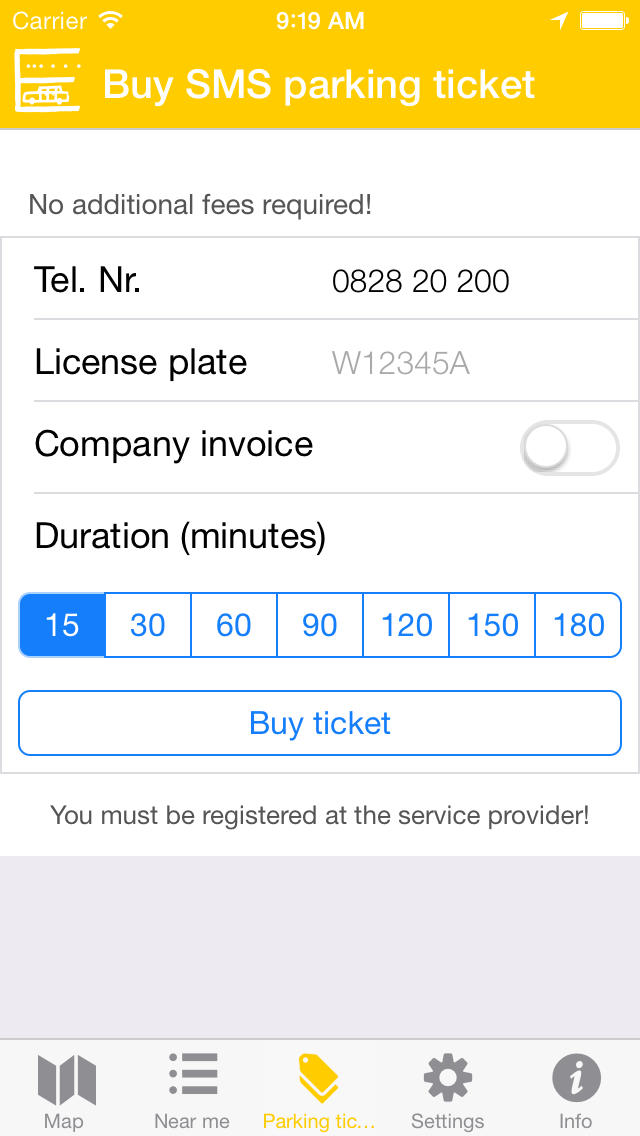Choose 30 minutes duration
The image size is (640, 1136).
click(x=148, y=625)
